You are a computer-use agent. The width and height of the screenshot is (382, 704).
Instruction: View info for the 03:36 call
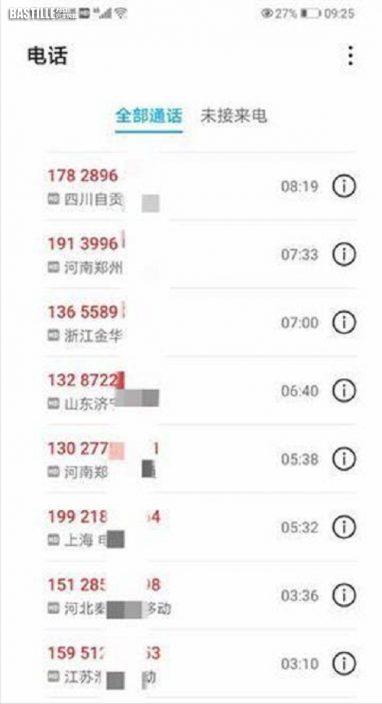click(x=344, y=595)
